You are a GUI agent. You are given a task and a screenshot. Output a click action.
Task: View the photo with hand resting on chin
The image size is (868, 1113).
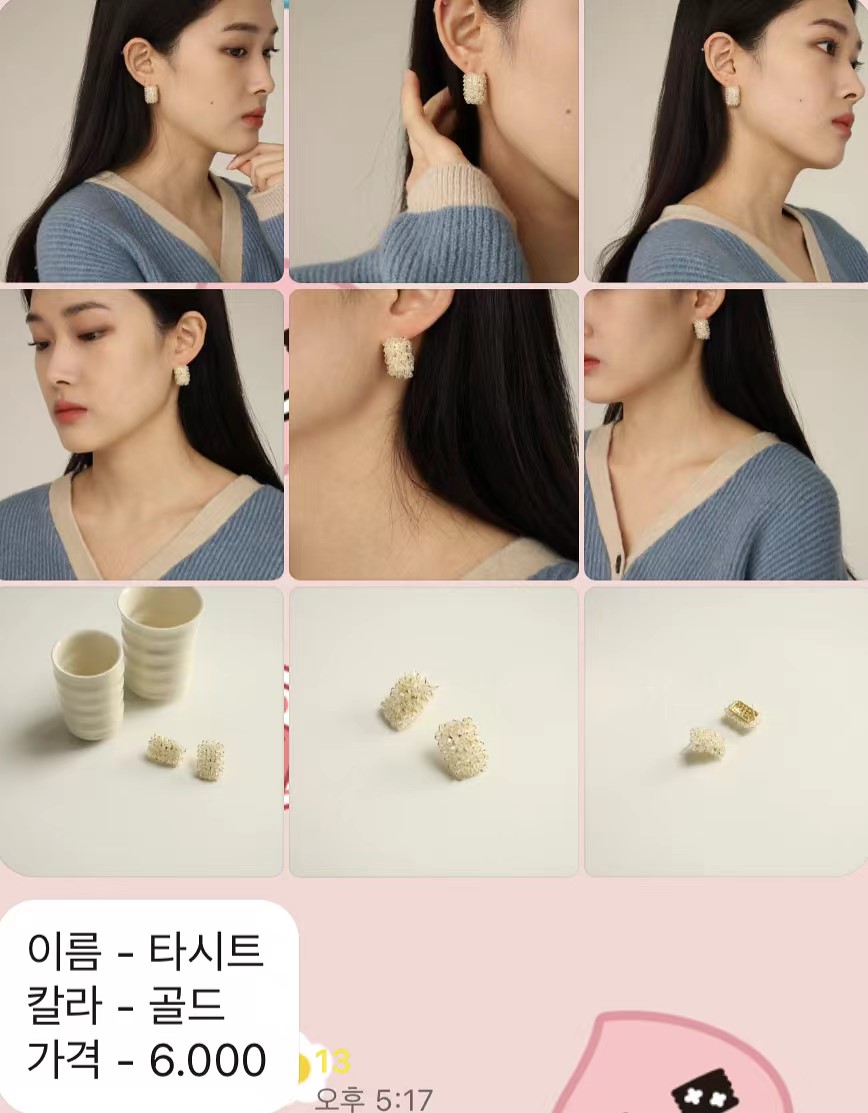[141, 141]
